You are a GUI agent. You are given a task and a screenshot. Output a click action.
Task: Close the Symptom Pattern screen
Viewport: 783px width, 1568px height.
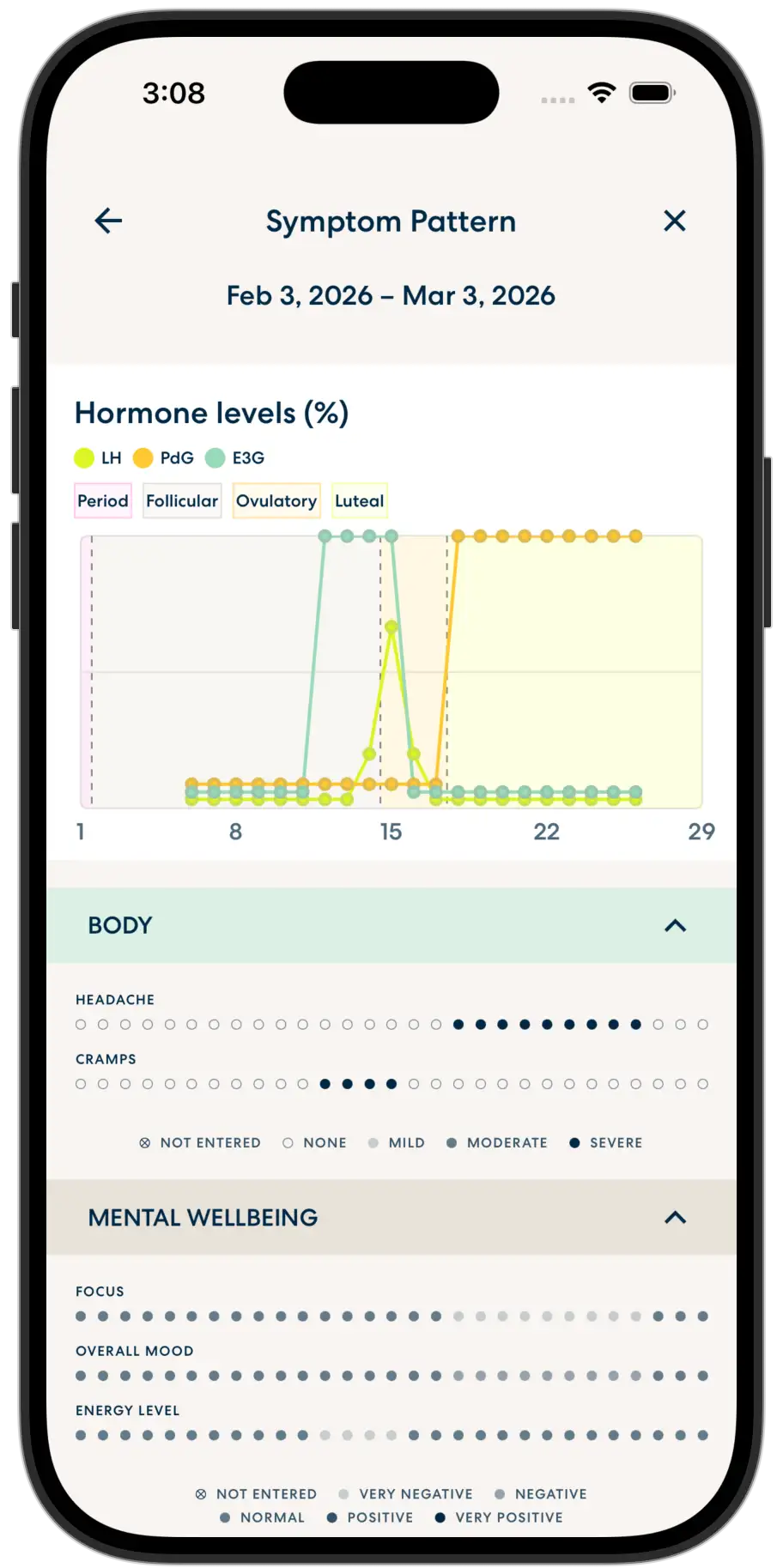click(675, 221)
